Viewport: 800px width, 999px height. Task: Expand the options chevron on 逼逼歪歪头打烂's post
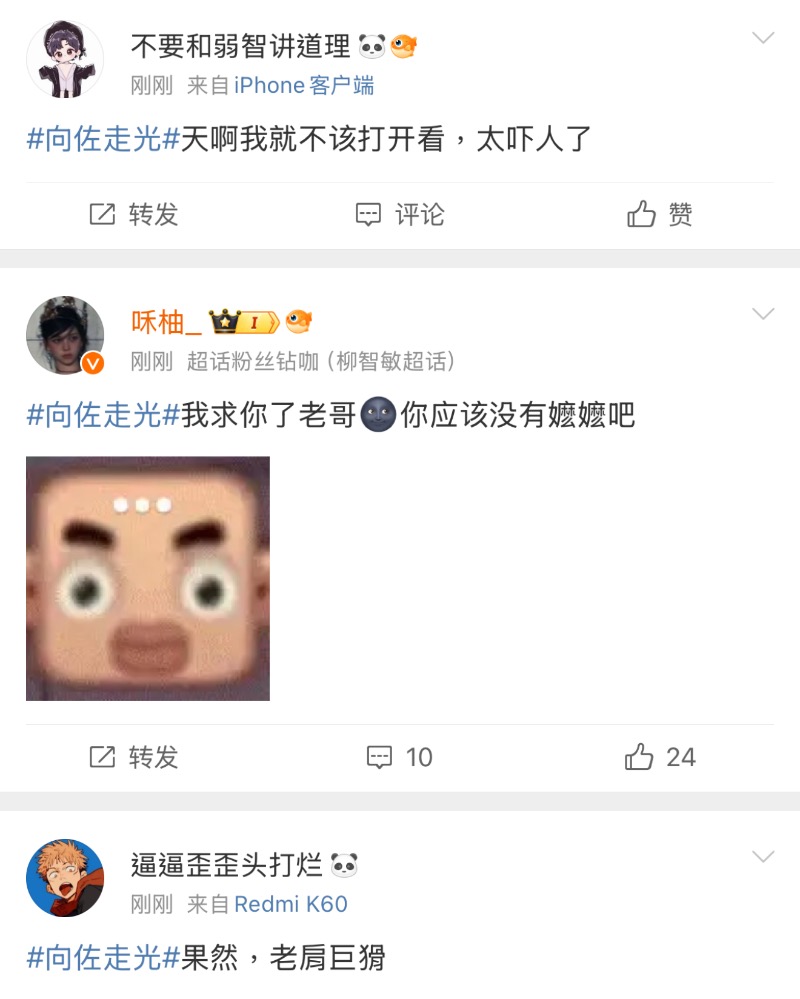click(763, 858)
